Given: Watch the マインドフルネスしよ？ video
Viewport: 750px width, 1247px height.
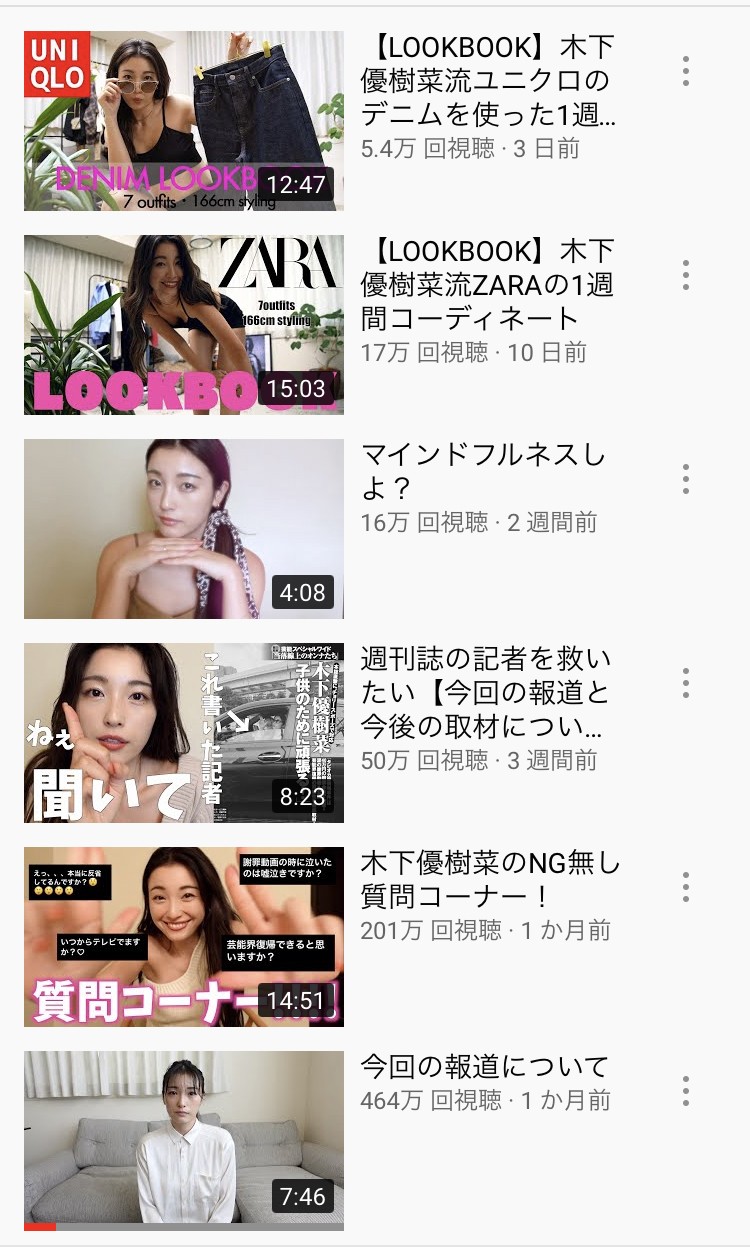Looking at the screenshot, I should (x=184, y=529).
